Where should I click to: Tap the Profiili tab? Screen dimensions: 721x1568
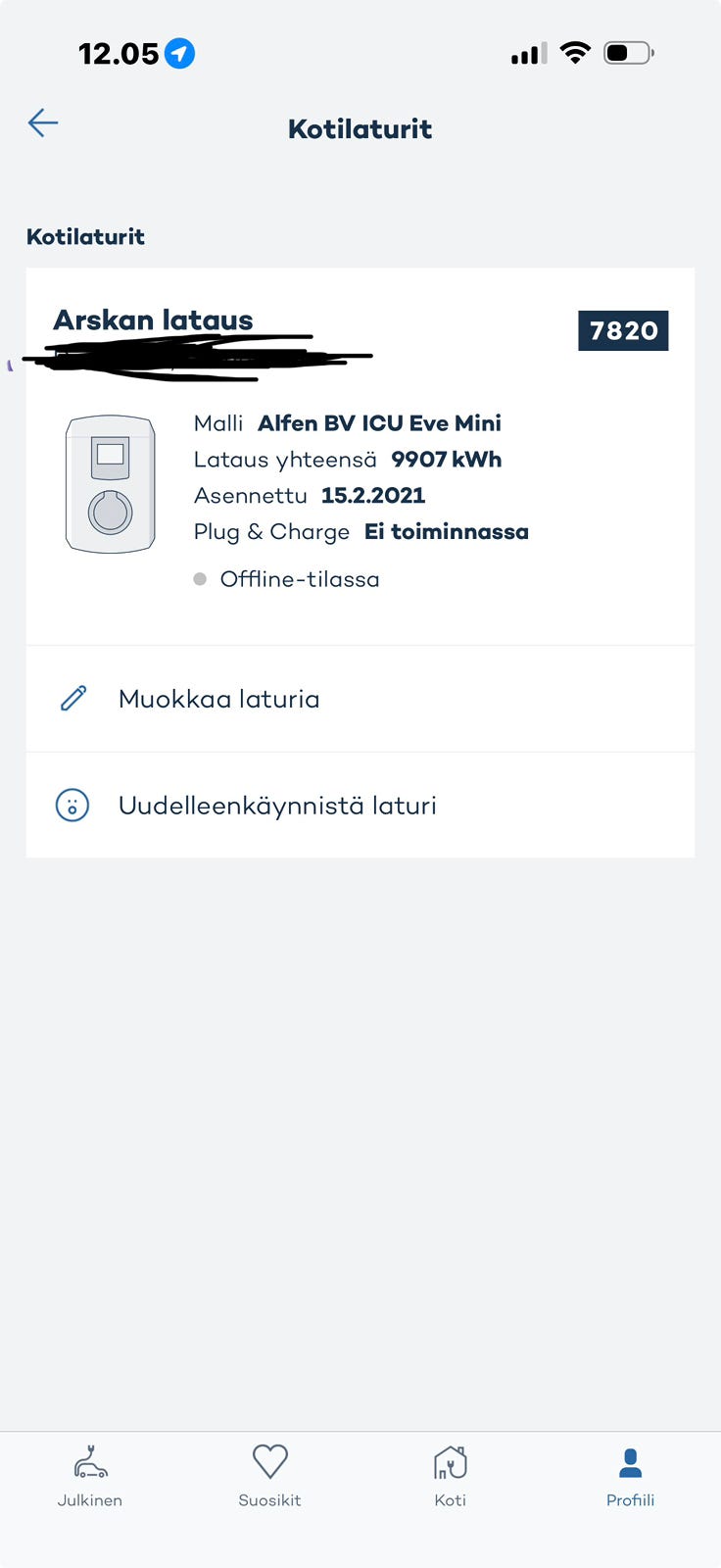(x=630, y=1475)
